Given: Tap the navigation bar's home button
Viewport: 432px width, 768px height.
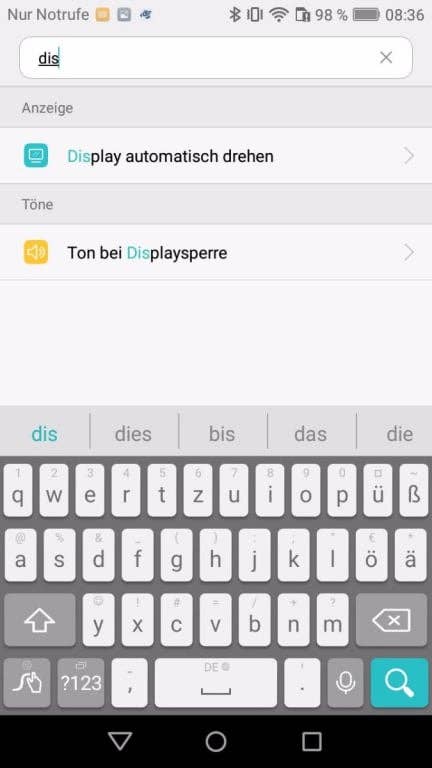Looking at the screenshot, I should click(x=216, y=742).
